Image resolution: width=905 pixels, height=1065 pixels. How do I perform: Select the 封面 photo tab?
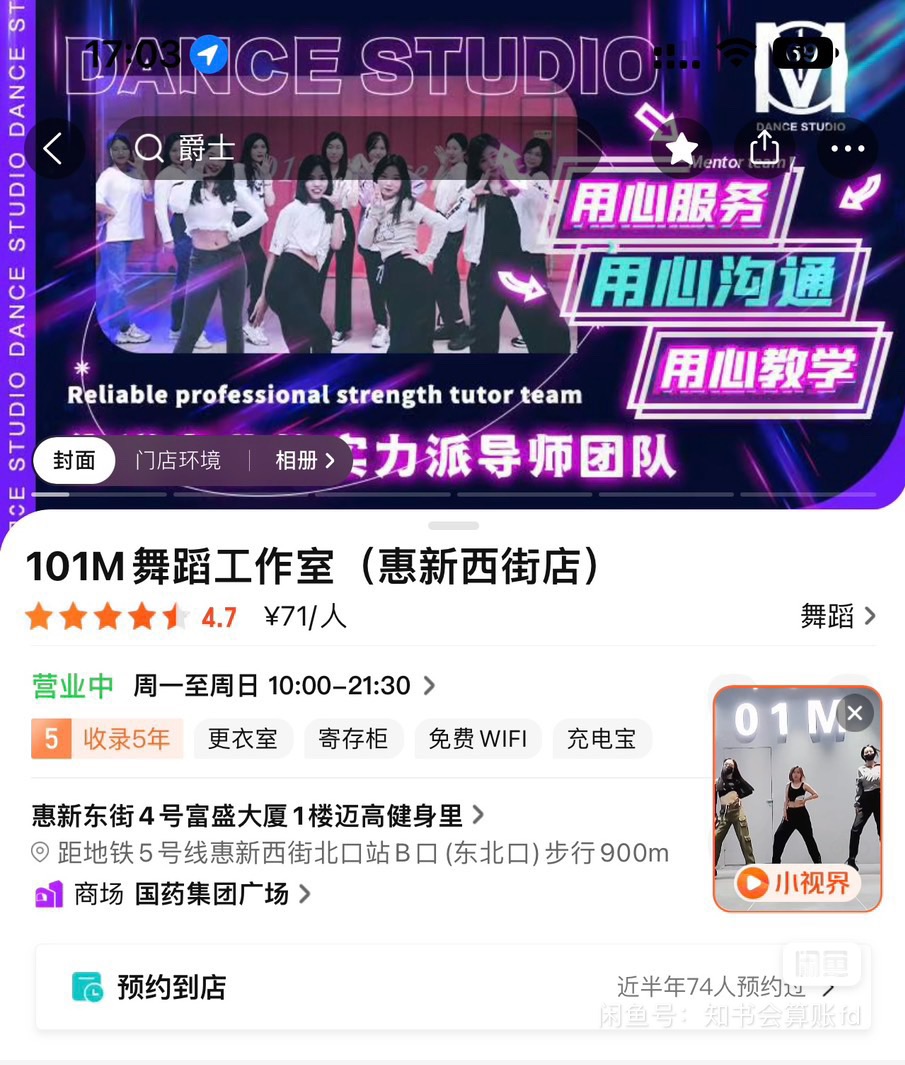[74, 461]
